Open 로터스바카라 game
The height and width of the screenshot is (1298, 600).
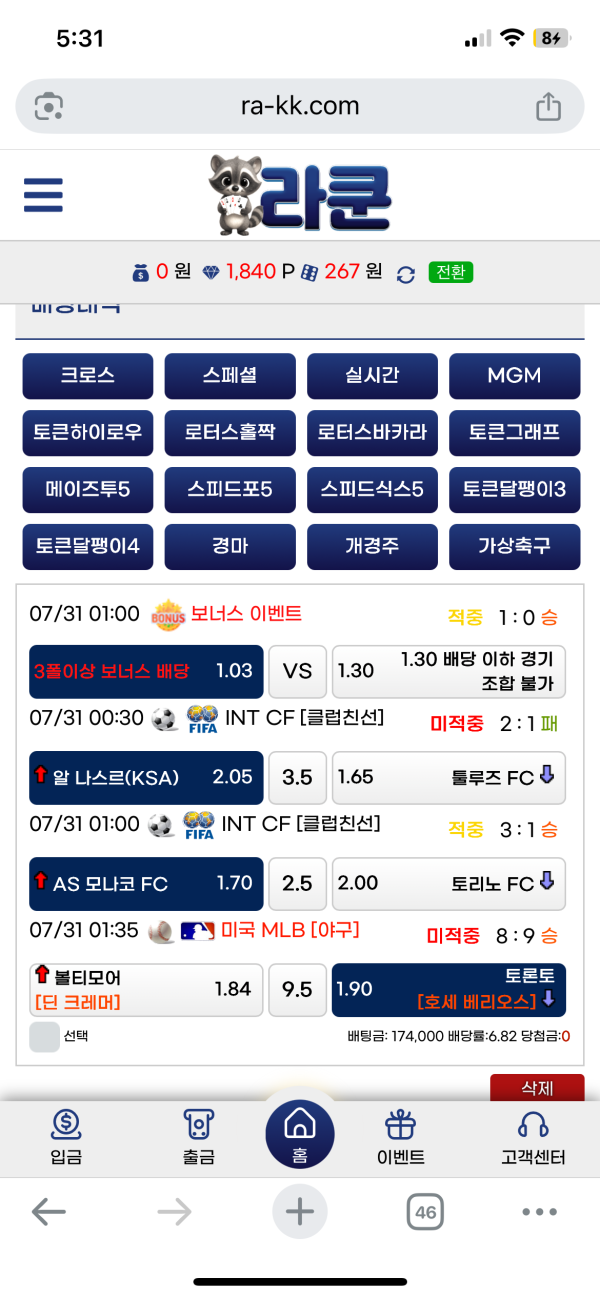372,433
